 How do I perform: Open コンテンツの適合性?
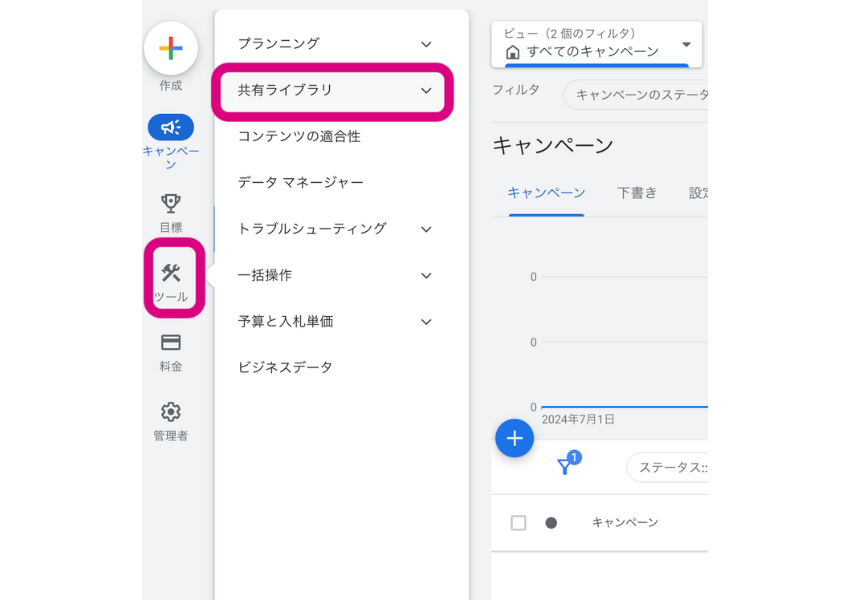pyautogui.click(x=299, y=136)
